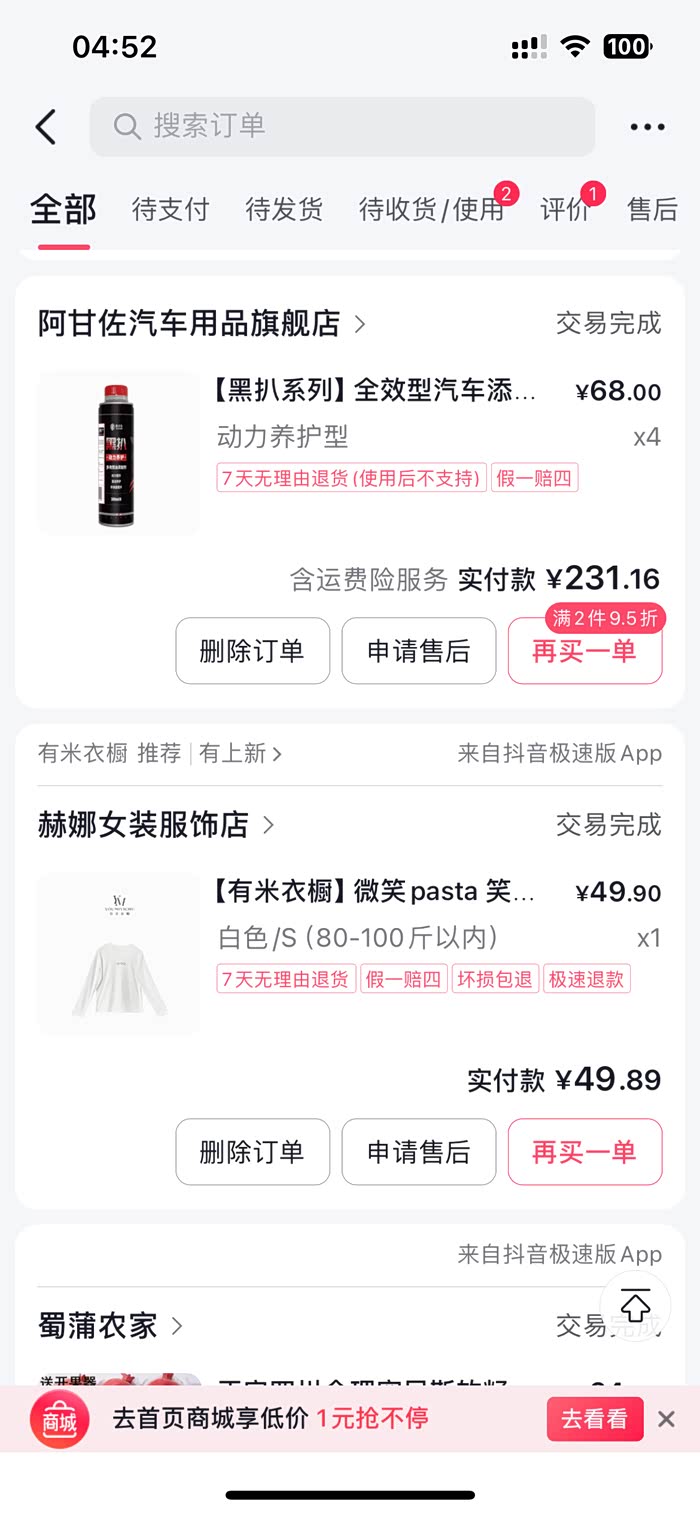View the 有米衣橱 white top order
The image size is (700, 1514).
pyautogui.click(x=375, y=892)
